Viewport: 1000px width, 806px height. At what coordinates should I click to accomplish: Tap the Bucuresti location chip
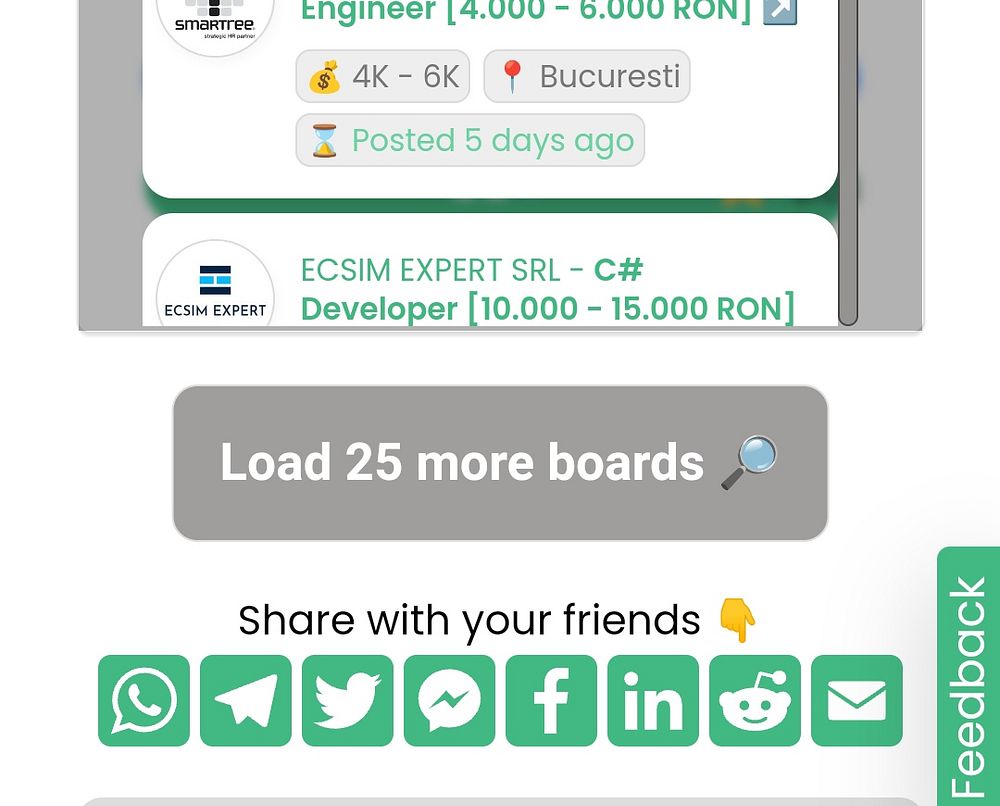(587, 76)
